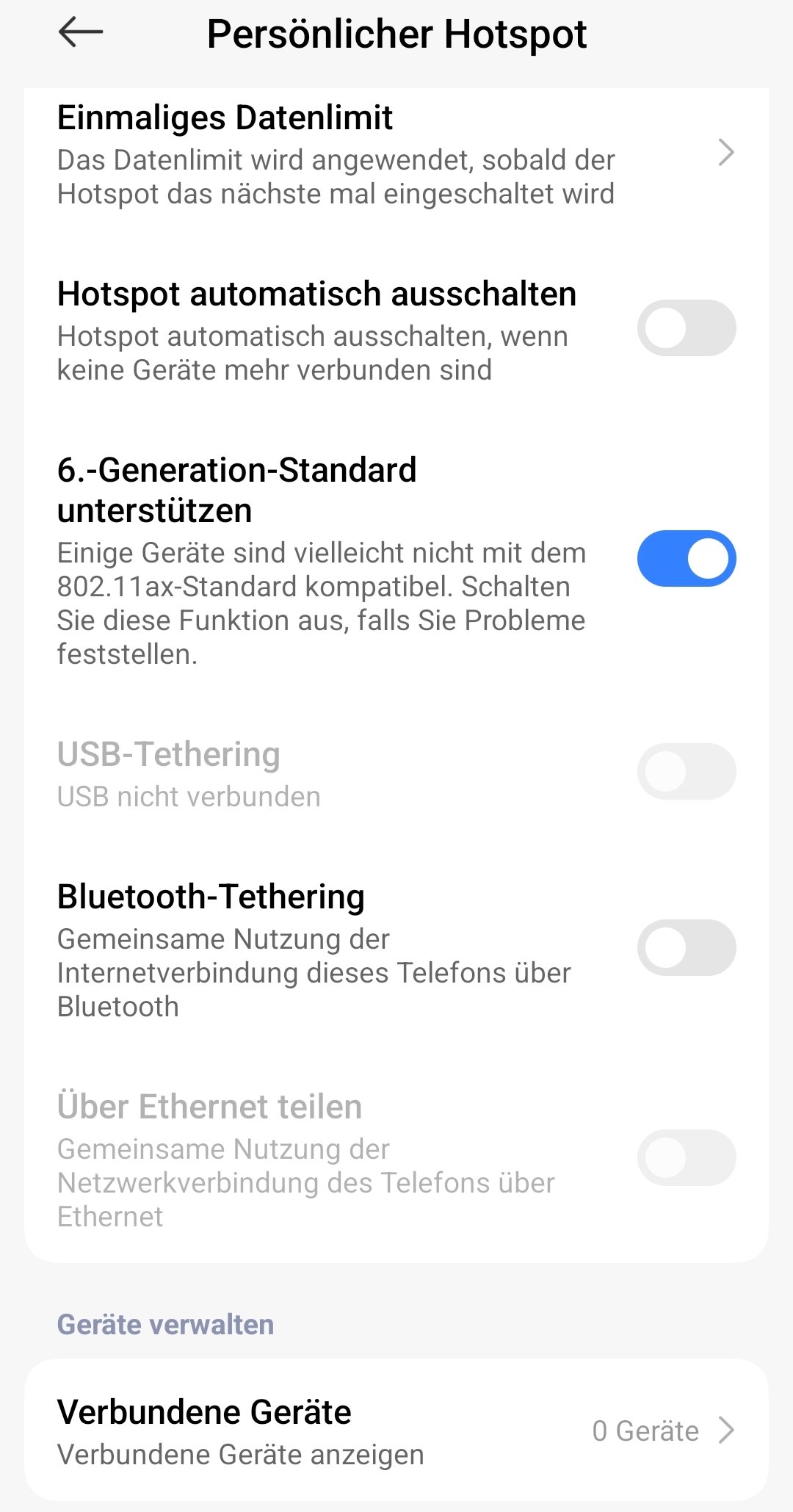
Task: Turn on Bluetooth-Tethering
Action: click(686, 948)
